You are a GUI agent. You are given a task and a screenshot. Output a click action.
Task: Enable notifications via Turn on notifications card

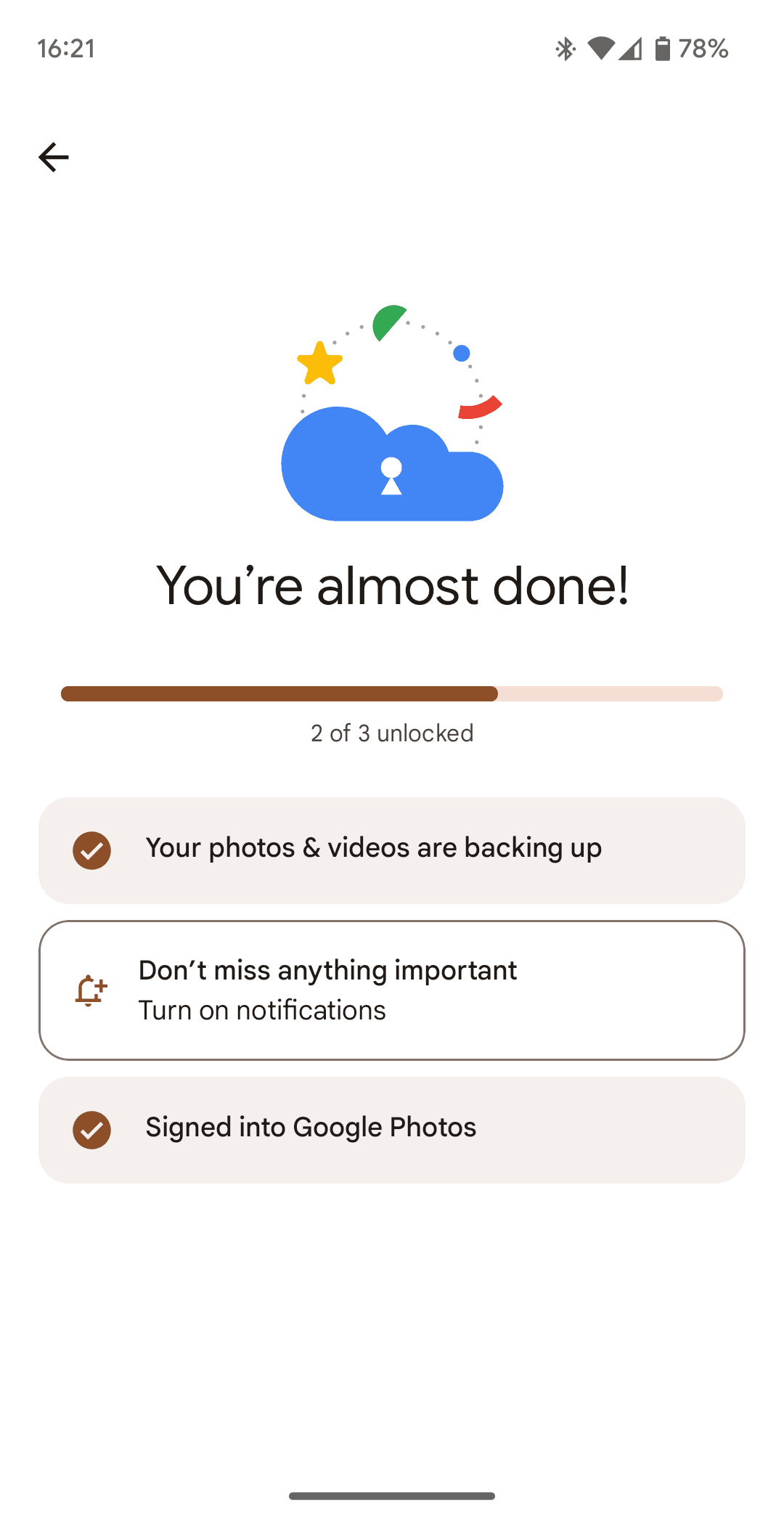click(392, 989)
